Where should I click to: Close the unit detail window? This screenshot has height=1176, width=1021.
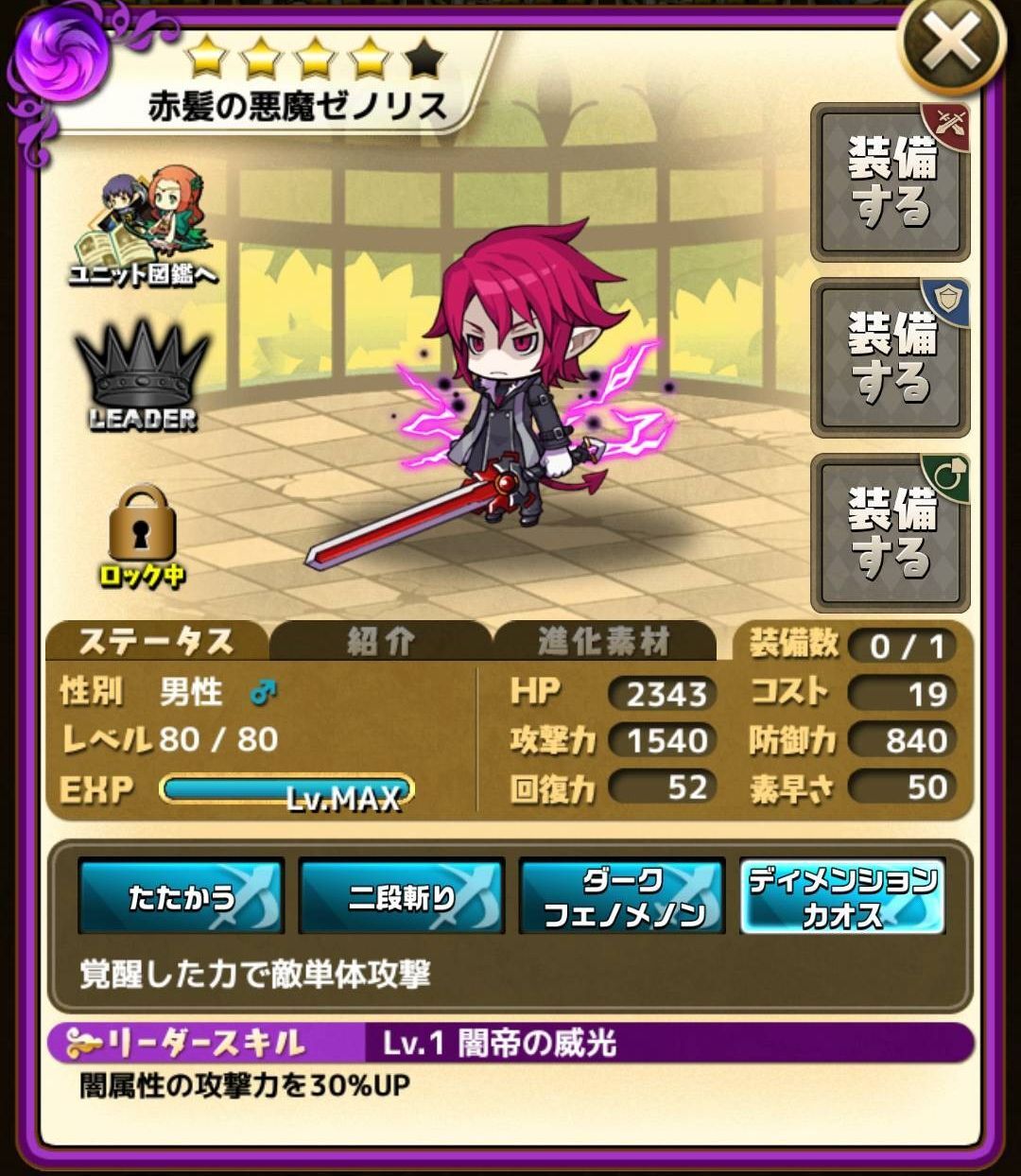click(x=953, y=44)
